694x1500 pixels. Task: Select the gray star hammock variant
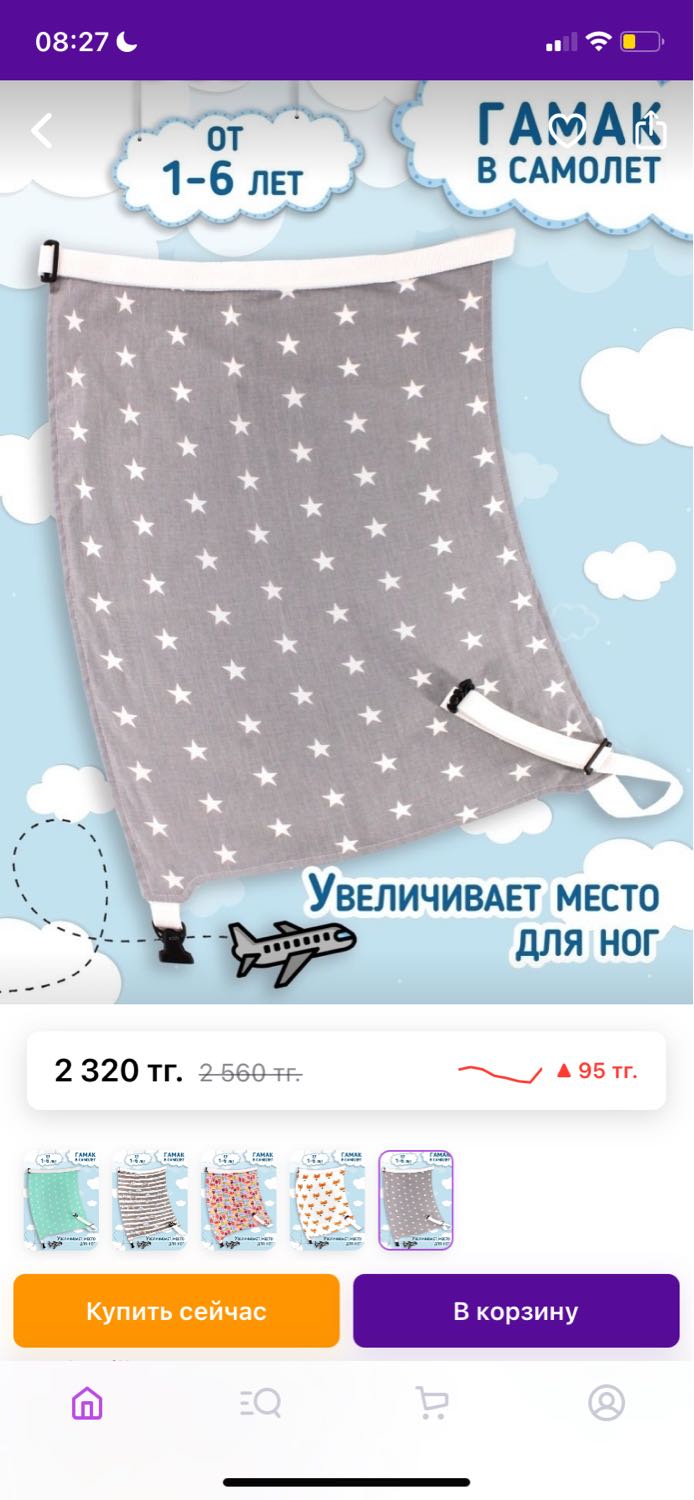pyautogui.click(x=416, y=1200)
